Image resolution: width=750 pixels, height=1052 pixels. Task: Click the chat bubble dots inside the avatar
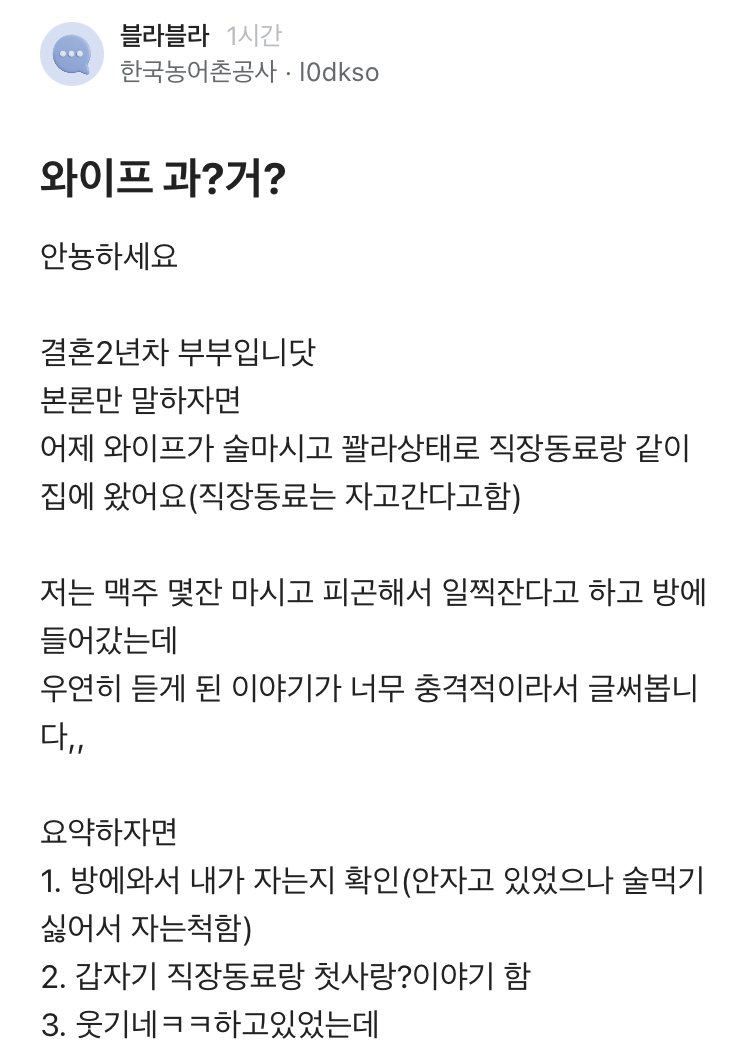(x=70, y=53)
